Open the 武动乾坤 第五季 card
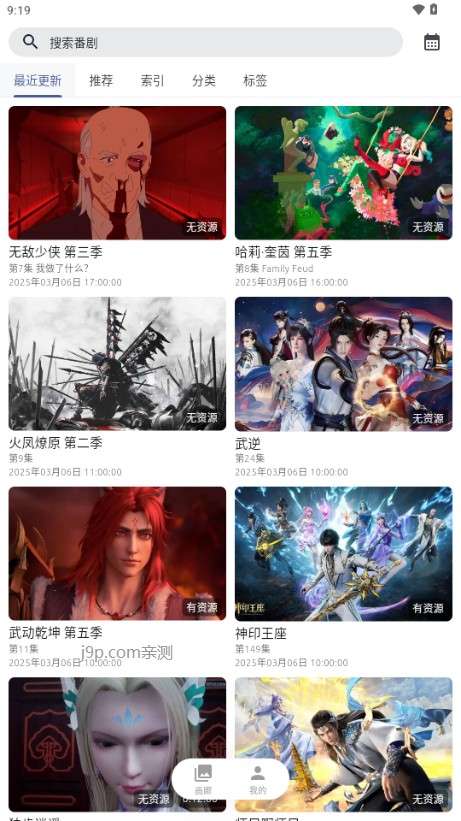461x821 pixels. [117, 578]
